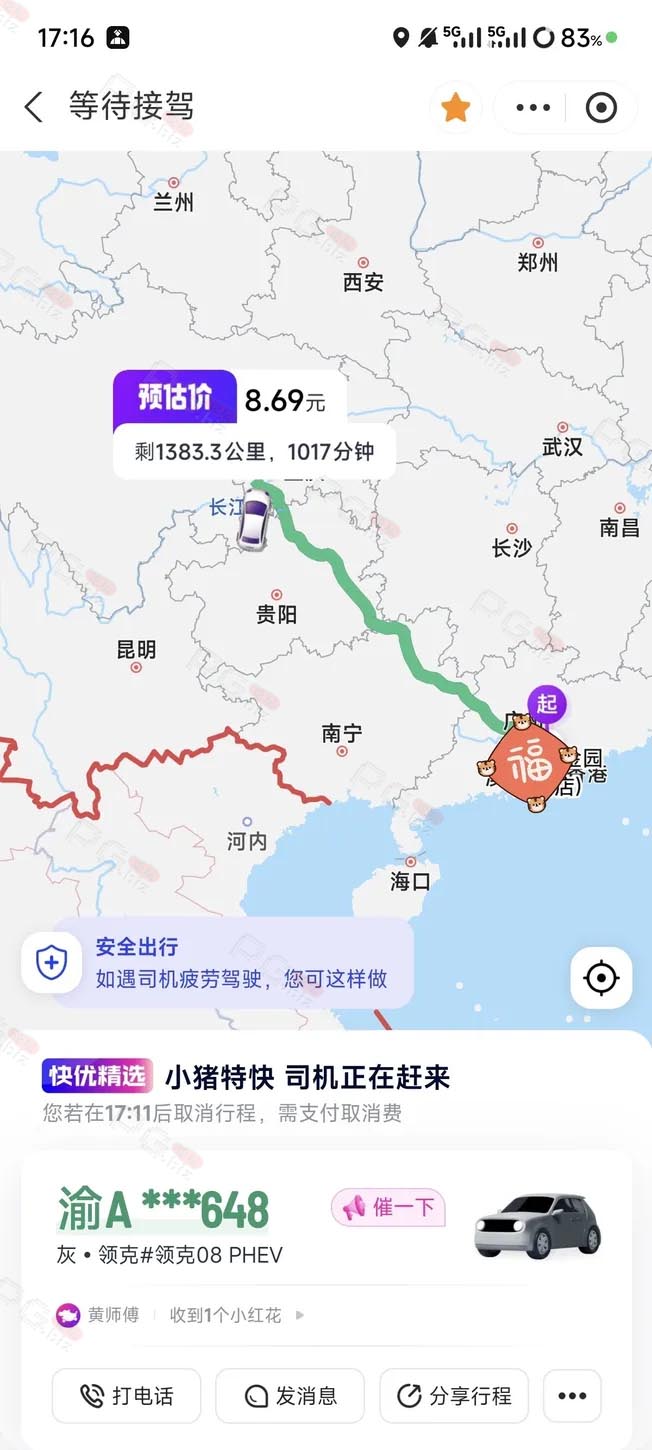Open the mini program three-dot menu
This screenshot has width=652, height=1450.
(533, 107)
